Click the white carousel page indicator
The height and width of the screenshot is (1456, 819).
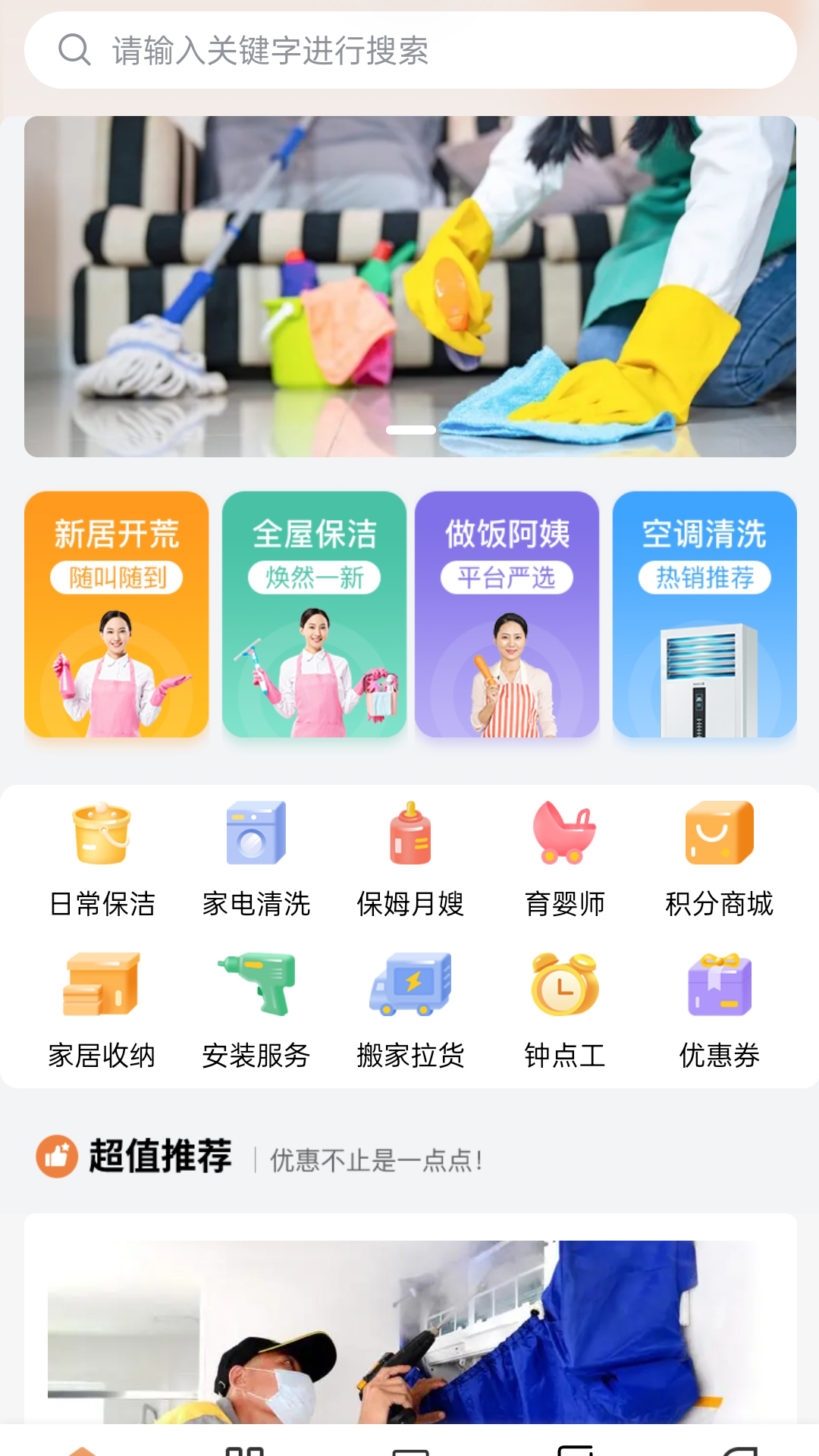(409, 428)
